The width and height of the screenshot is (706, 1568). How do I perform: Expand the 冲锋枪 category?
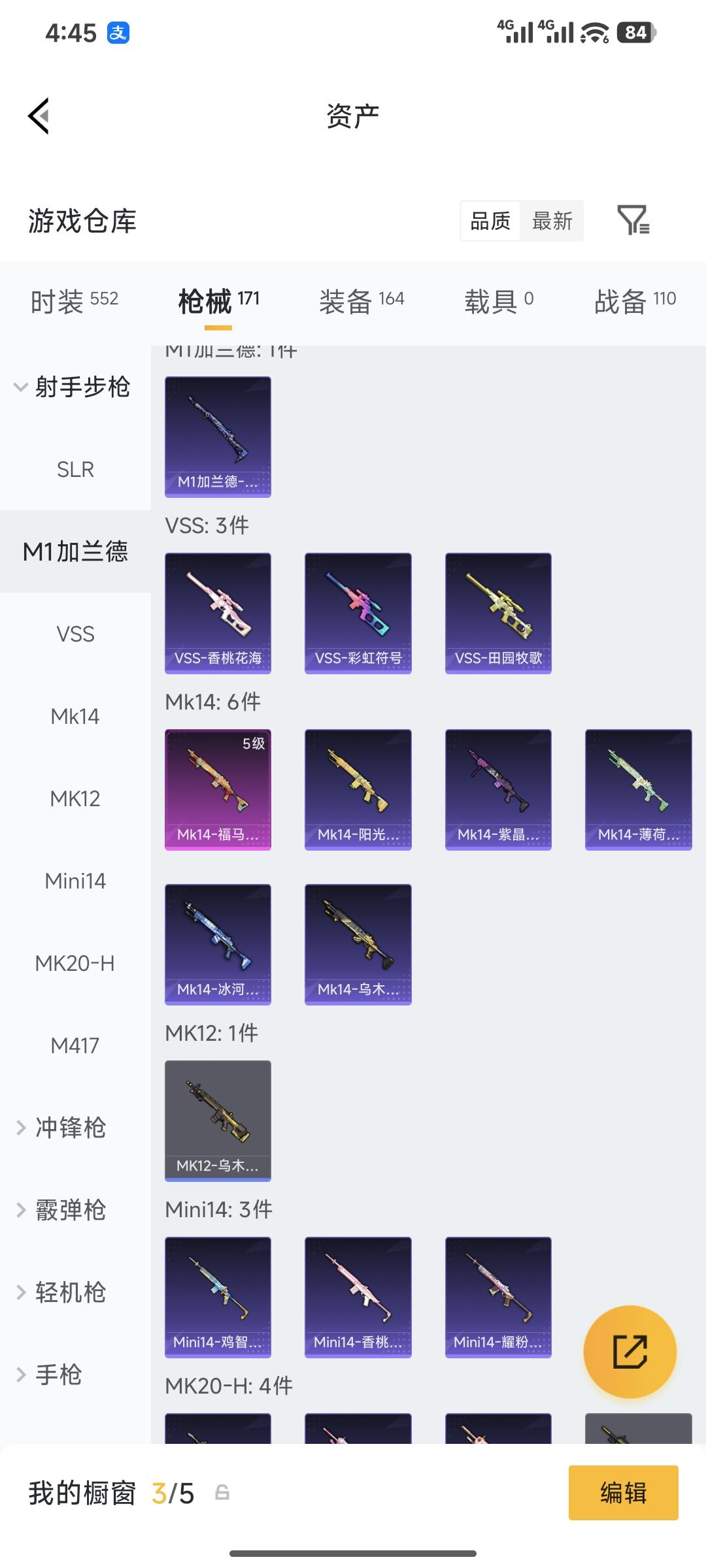pos(62,1128)
